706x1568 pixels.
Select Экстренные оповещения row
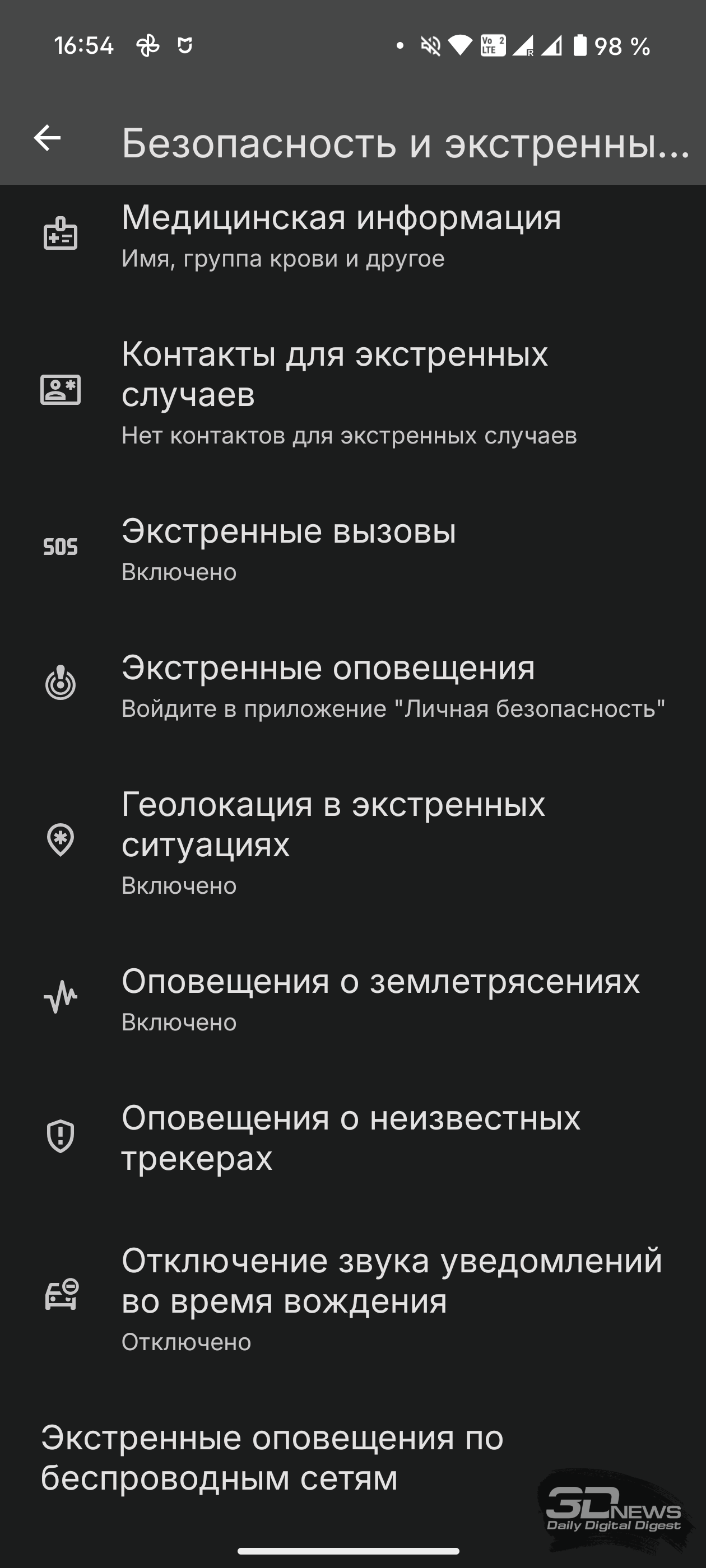pyautogui.click(x=352, y=685)
